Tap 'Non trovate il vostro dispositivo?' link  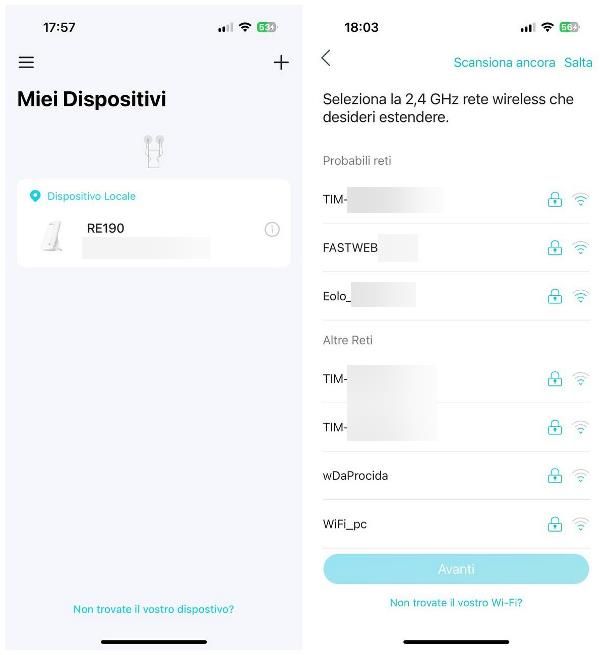(153, 609)
